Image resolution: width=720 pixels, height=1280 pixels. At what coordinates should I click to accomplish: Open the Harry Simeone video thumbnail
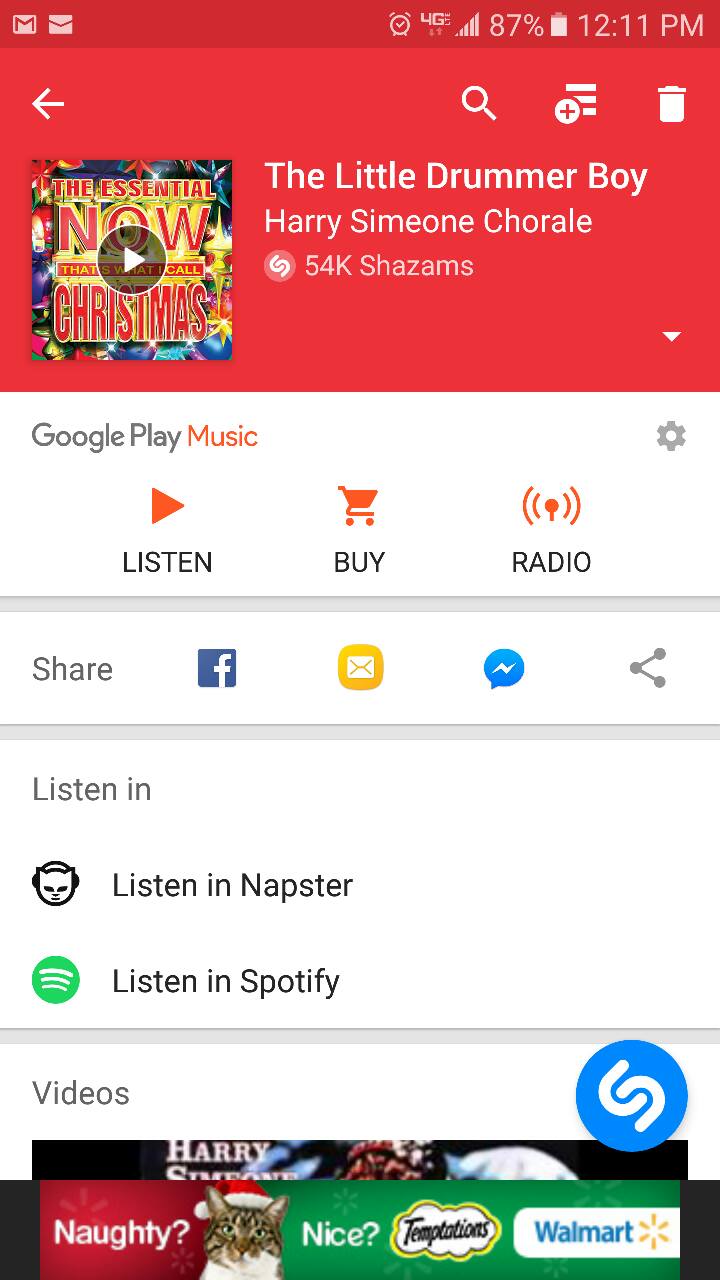[300, 1159]
